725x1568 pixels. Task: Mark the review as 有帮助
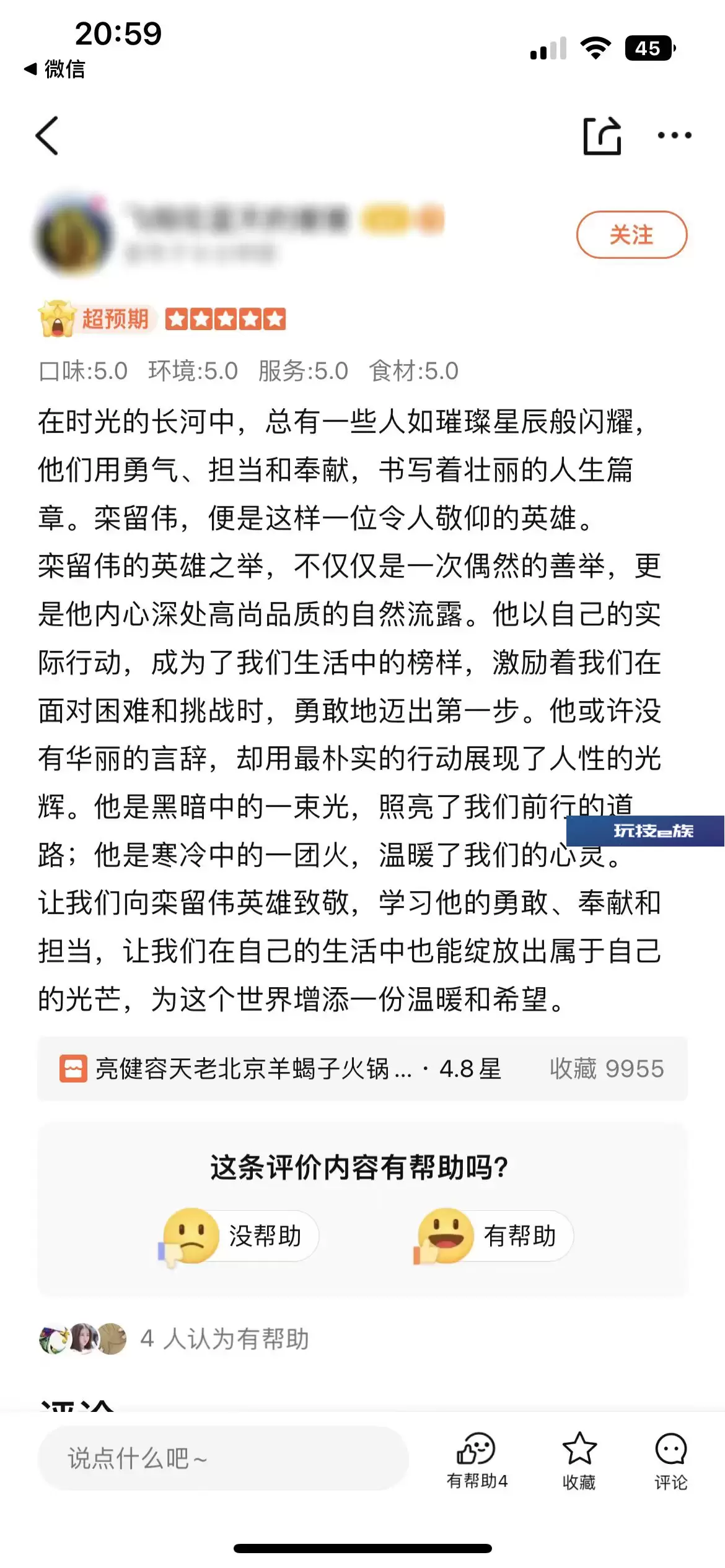click(x=494, y=1235)
